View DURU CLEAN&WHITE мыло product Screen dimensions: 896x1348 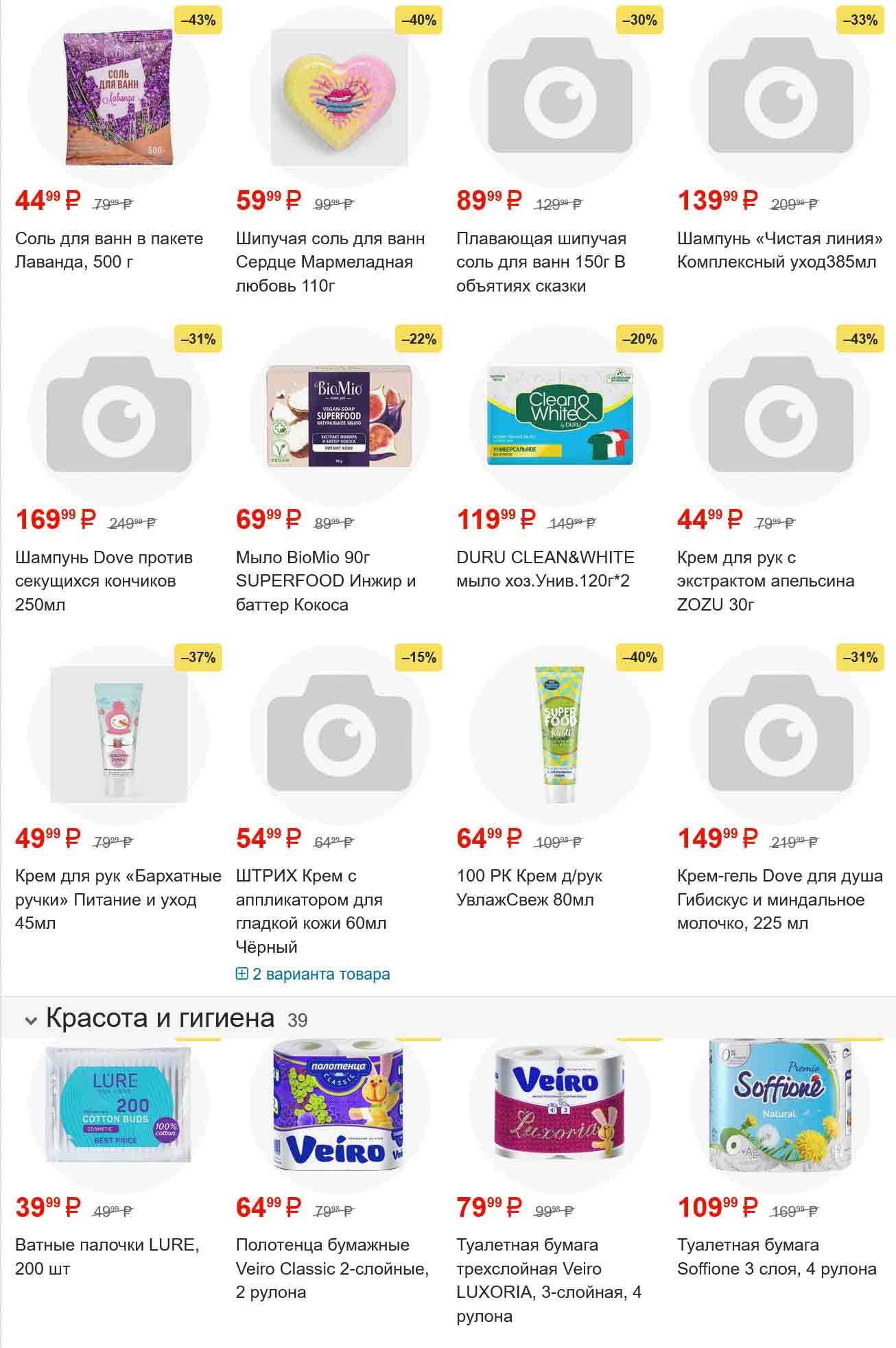point(545,569)
